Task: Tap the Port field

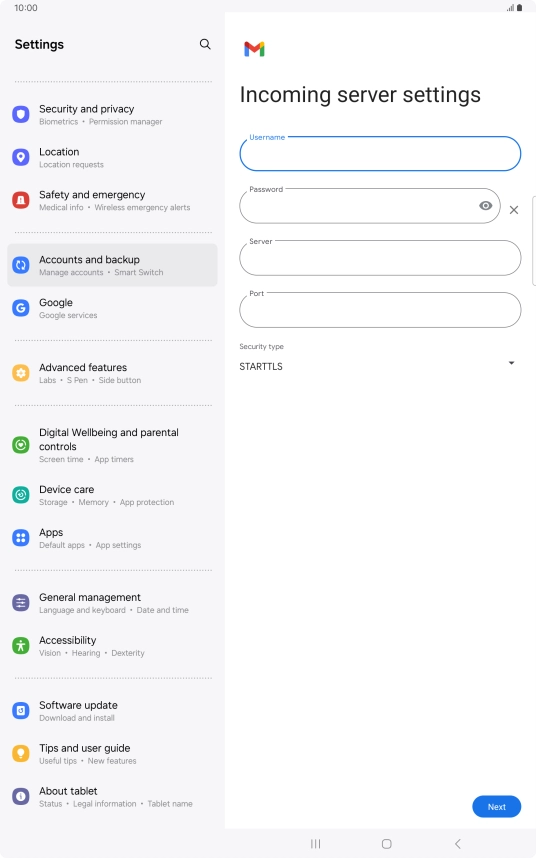Action: 380,310
